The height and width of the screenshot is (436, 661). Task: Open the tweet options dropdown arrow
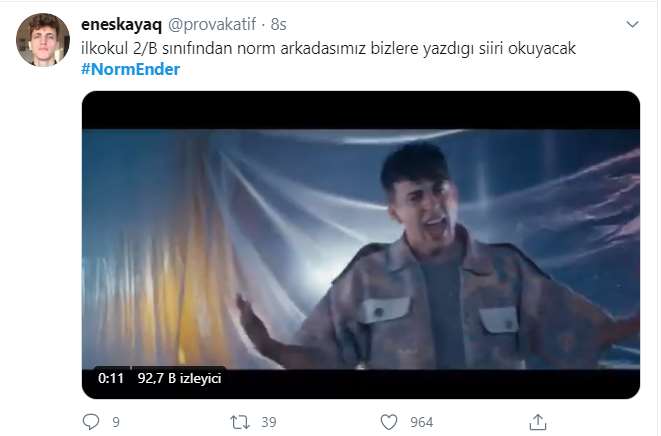point(631,23)
